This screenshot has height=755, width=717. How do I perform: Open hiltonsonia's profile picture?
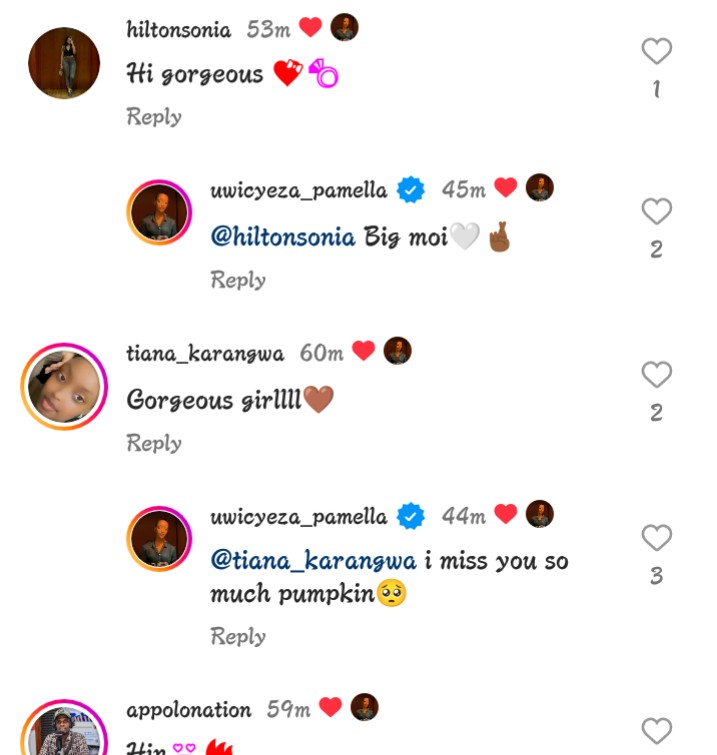64,63
